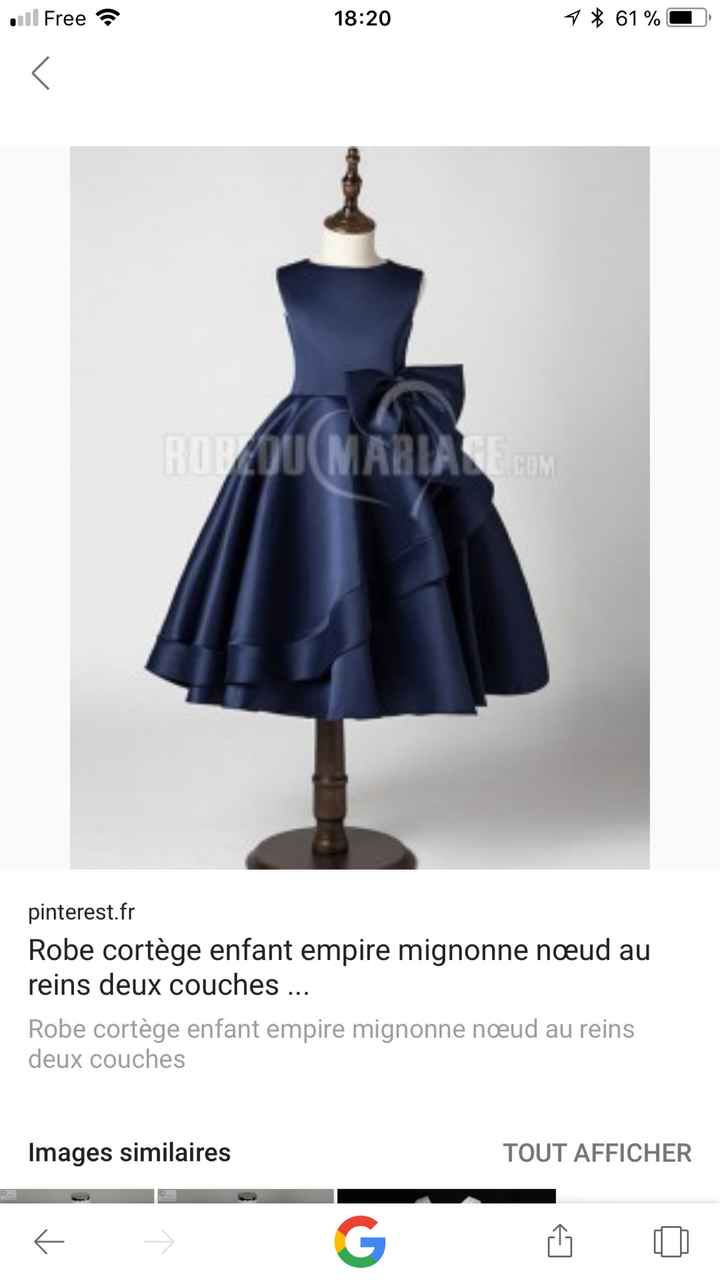The height and width of the screenshot is (1280, 720).
Task: Tap the back arrow in bottom toolbar
Action: coord(49,1242)
